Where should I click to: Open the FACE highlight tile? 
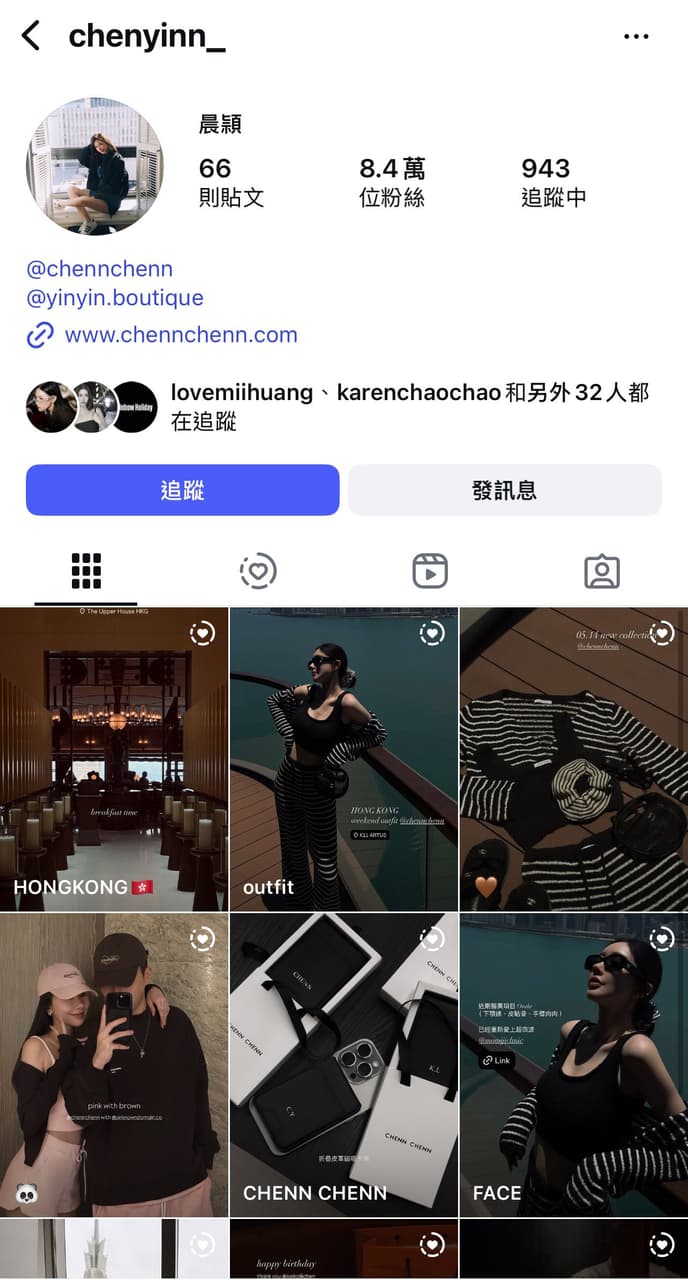tap(574, 1065)
